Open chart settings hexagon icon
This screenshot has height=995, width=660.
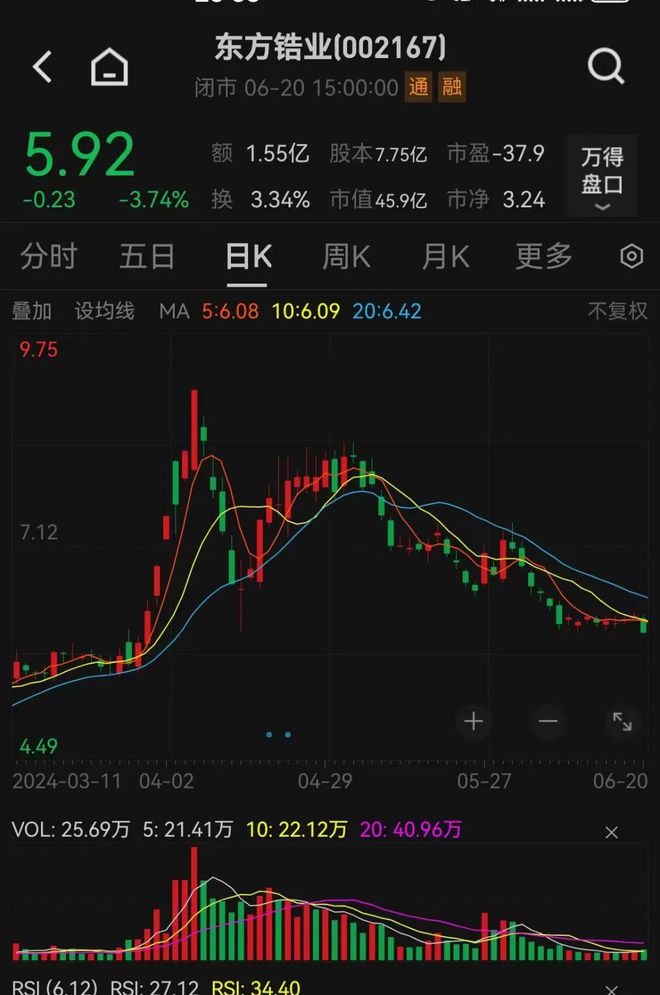coord(631,257)
